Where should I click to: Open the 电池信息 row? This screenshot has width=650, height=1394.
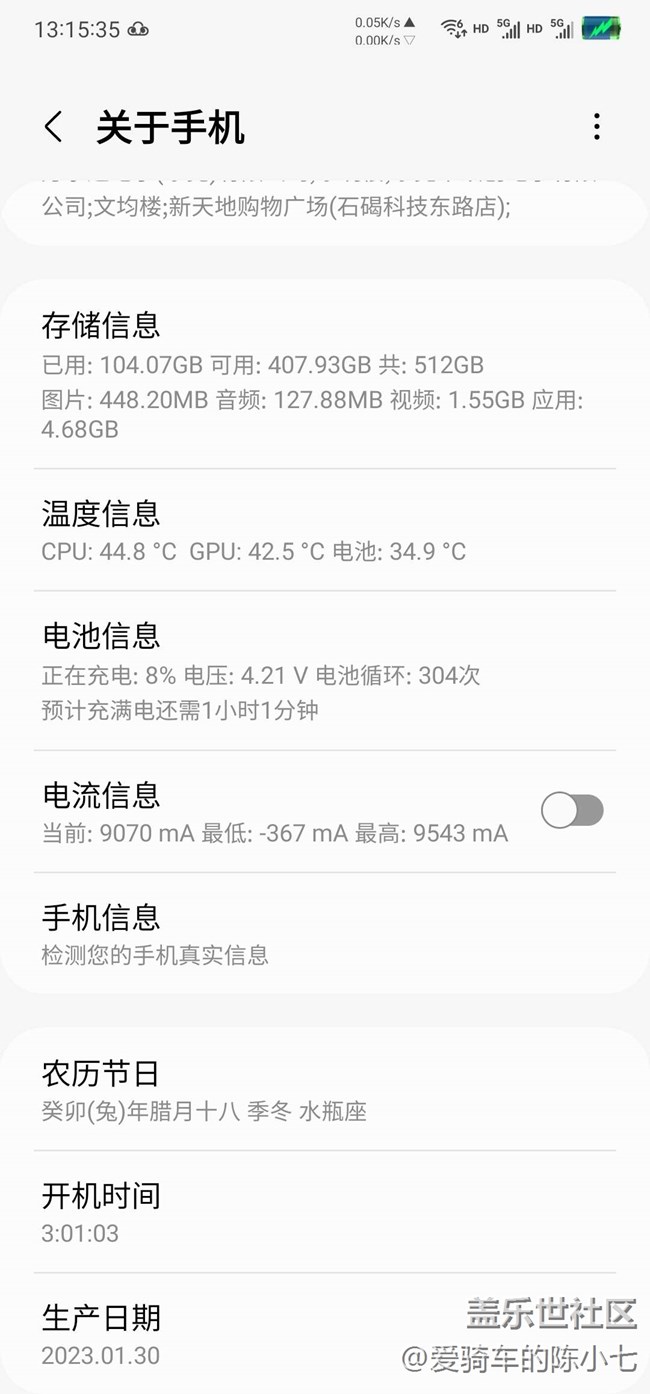(324, 670)
